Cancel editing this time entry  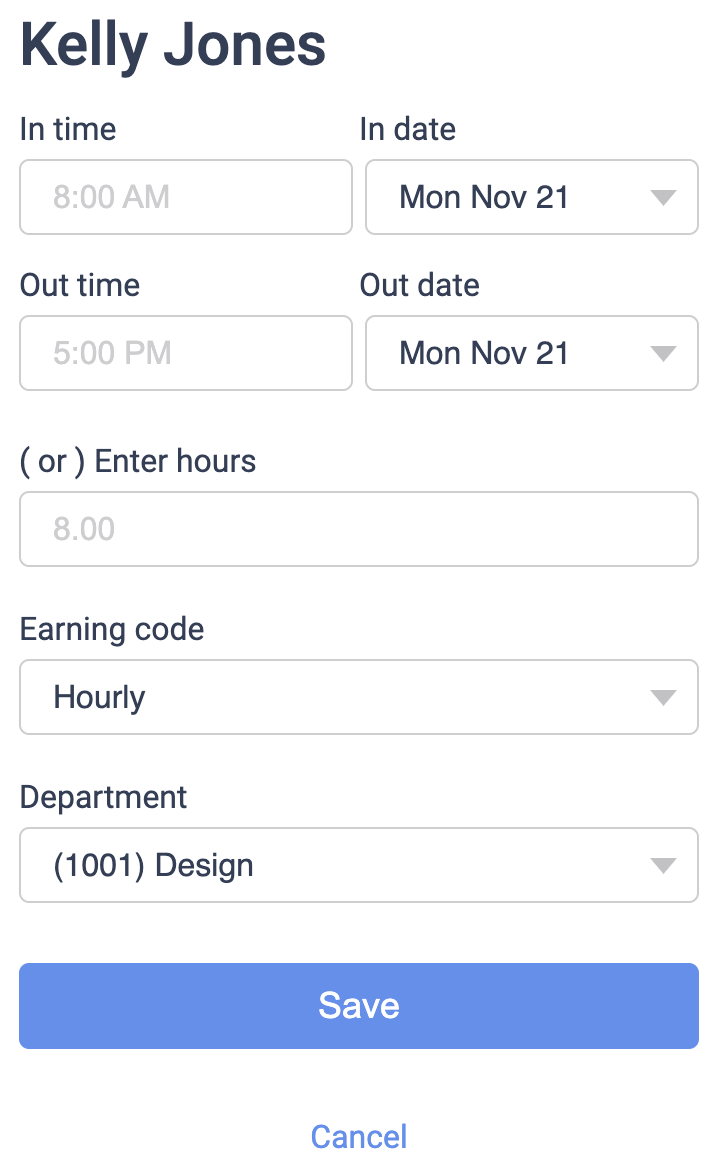click(x=359, y=1137)
